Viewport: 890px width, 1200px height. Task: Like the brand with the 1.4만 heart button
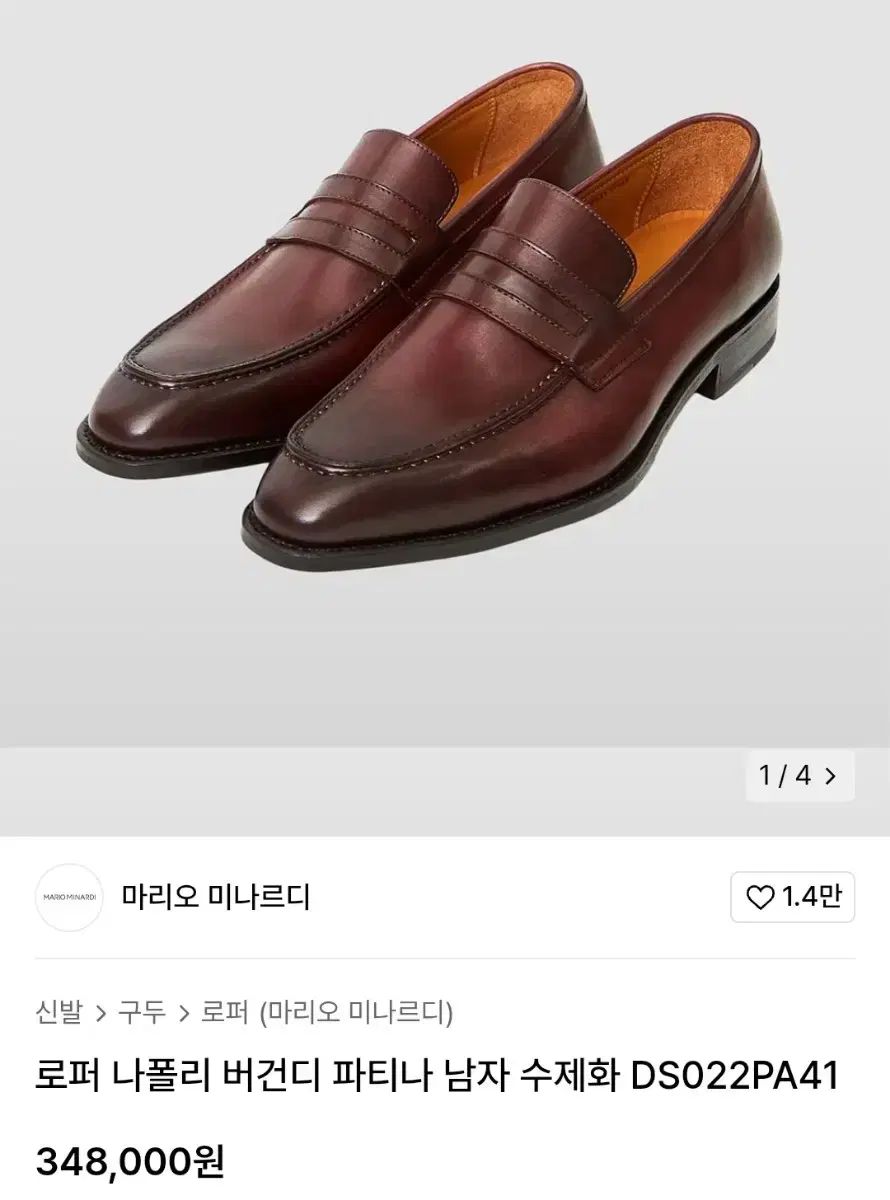792,897
